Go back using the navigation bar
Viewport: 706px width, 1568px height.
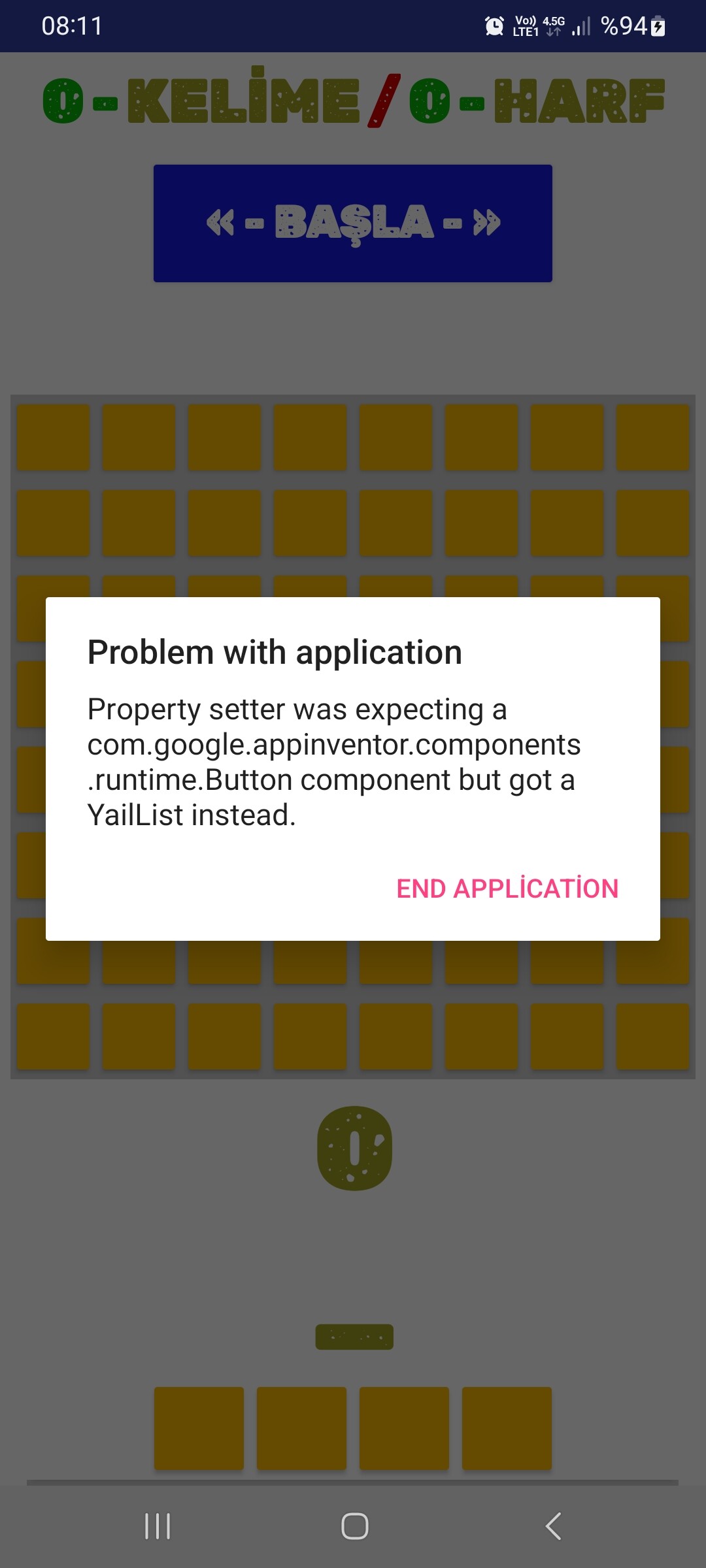point(553,1526)
